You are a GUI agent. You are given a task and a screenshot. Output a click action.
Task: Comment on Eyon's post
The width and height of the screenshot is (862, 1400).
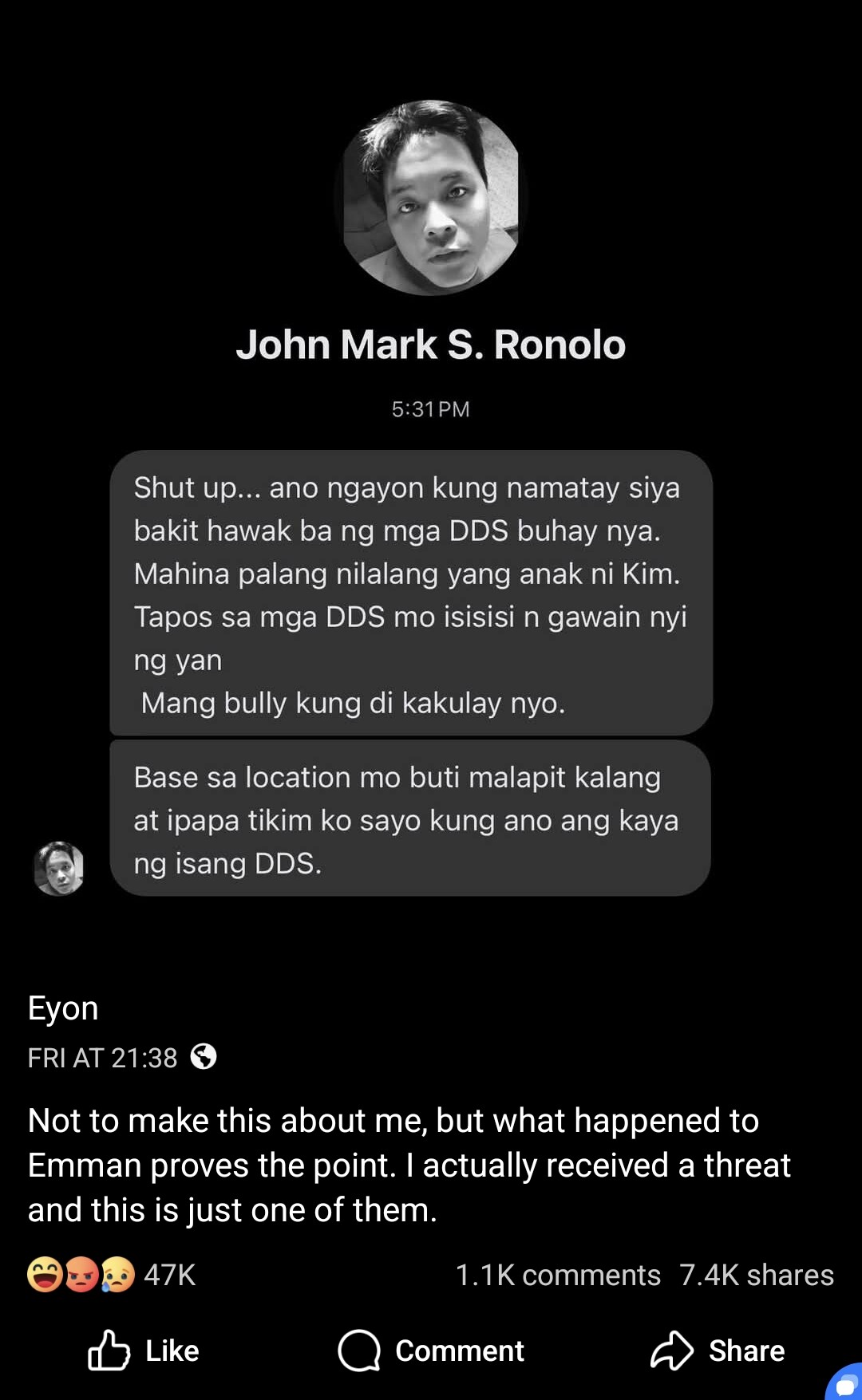tap(431, 1351)
